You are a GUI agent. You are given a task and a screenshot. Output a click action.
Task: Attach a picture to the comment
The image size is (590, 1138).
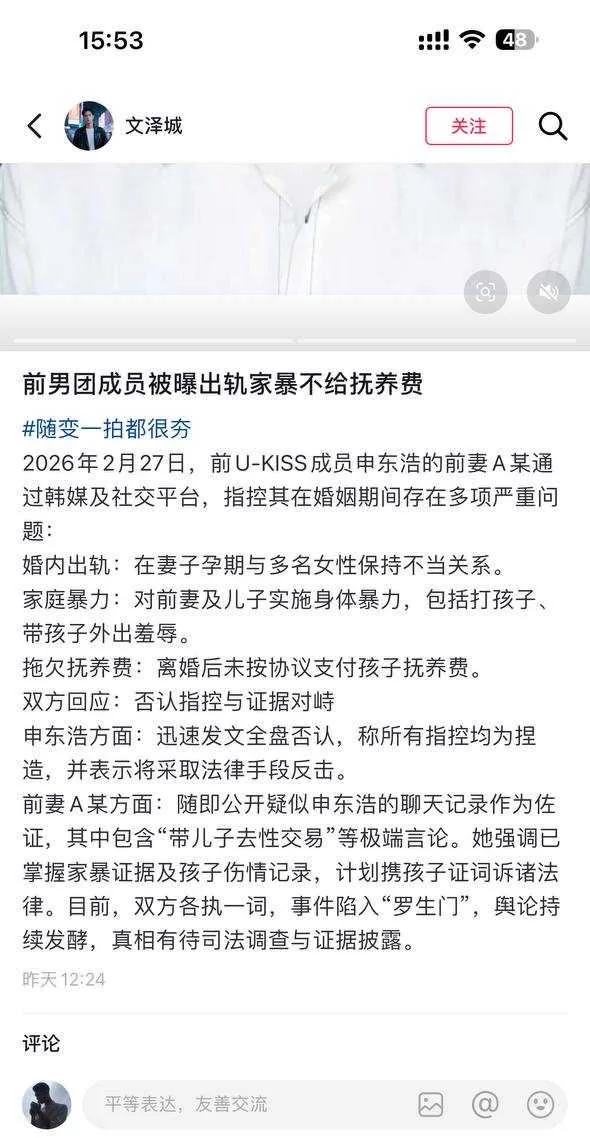click(x=430, y=1105)
